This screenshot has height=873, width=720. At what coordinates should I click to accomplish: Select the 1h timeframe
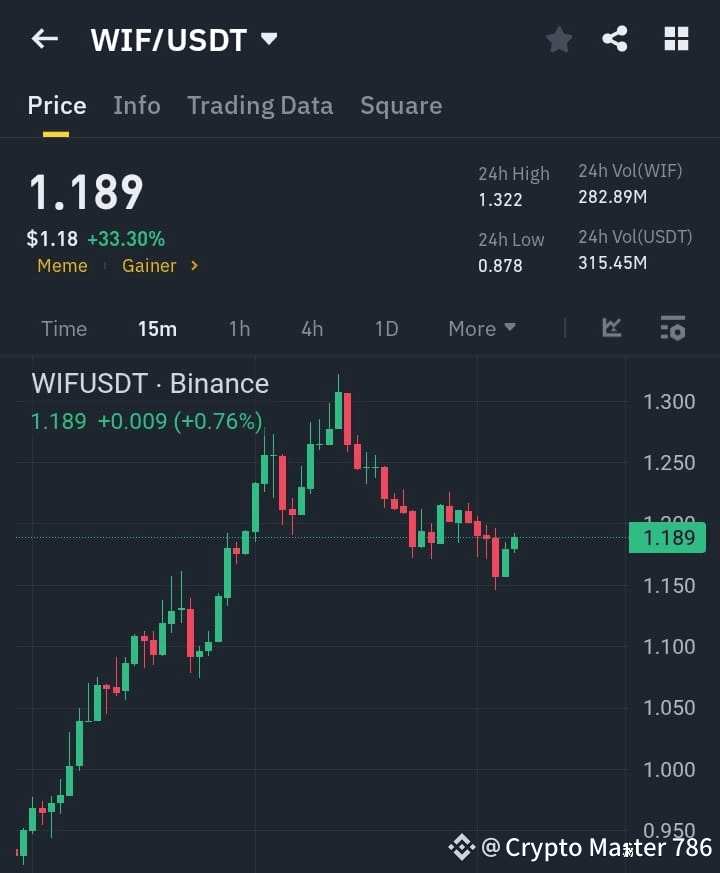coord(239,328)
